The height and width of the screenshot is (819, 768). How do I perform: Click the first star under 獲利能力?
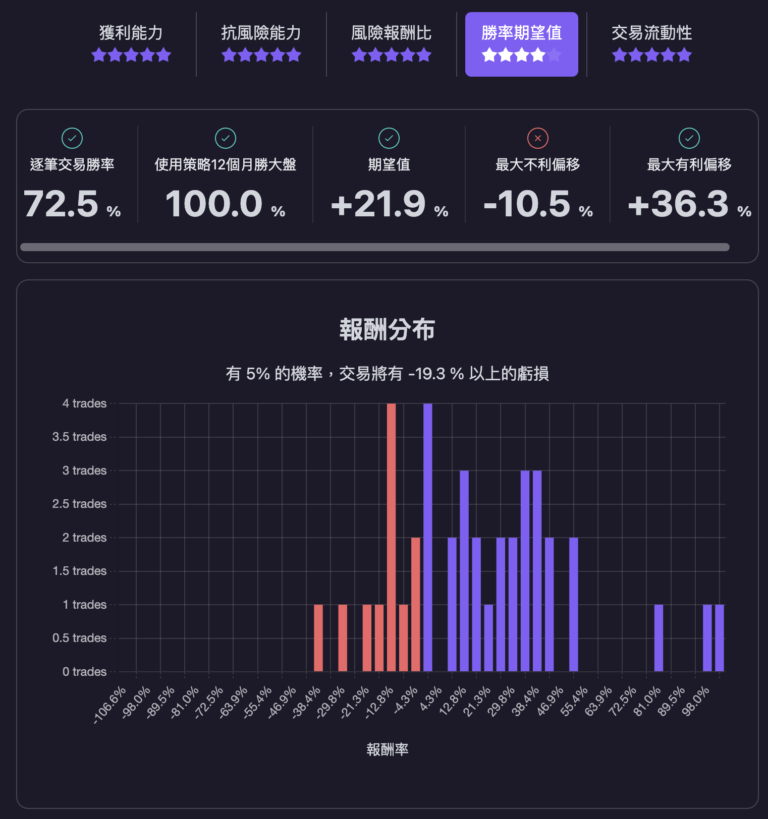[x=99, y=57]
